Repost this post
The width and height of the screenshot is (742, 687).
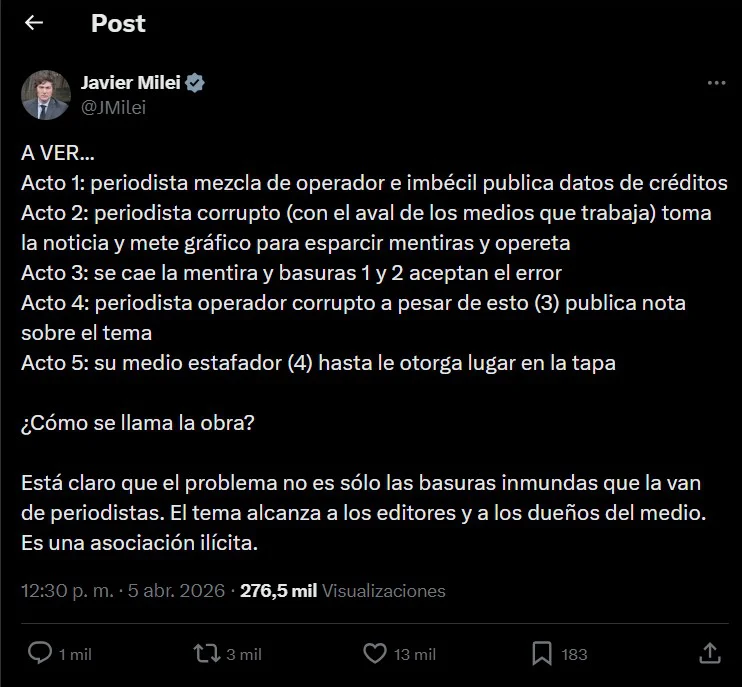pyautogui.click(x=206, y=654)
